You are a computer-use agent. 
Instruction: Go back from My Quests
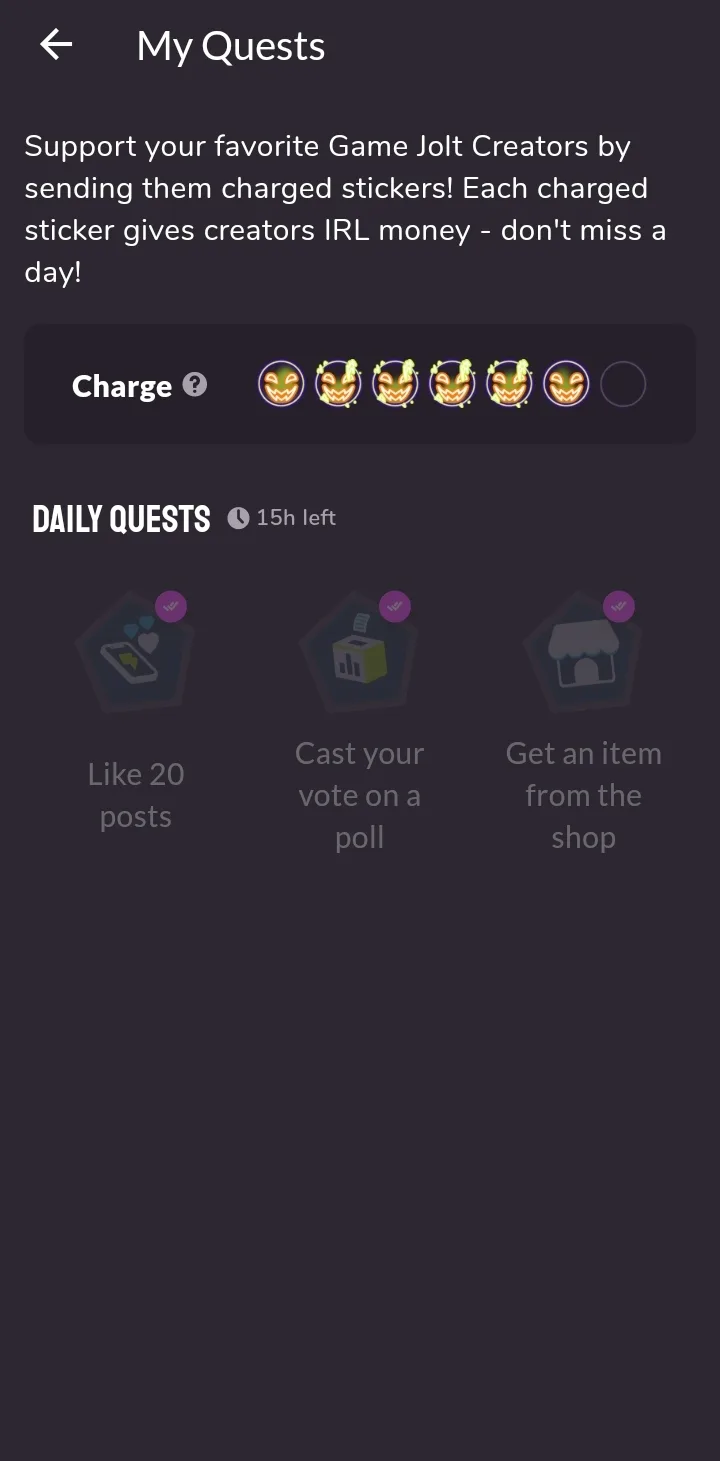56,45
